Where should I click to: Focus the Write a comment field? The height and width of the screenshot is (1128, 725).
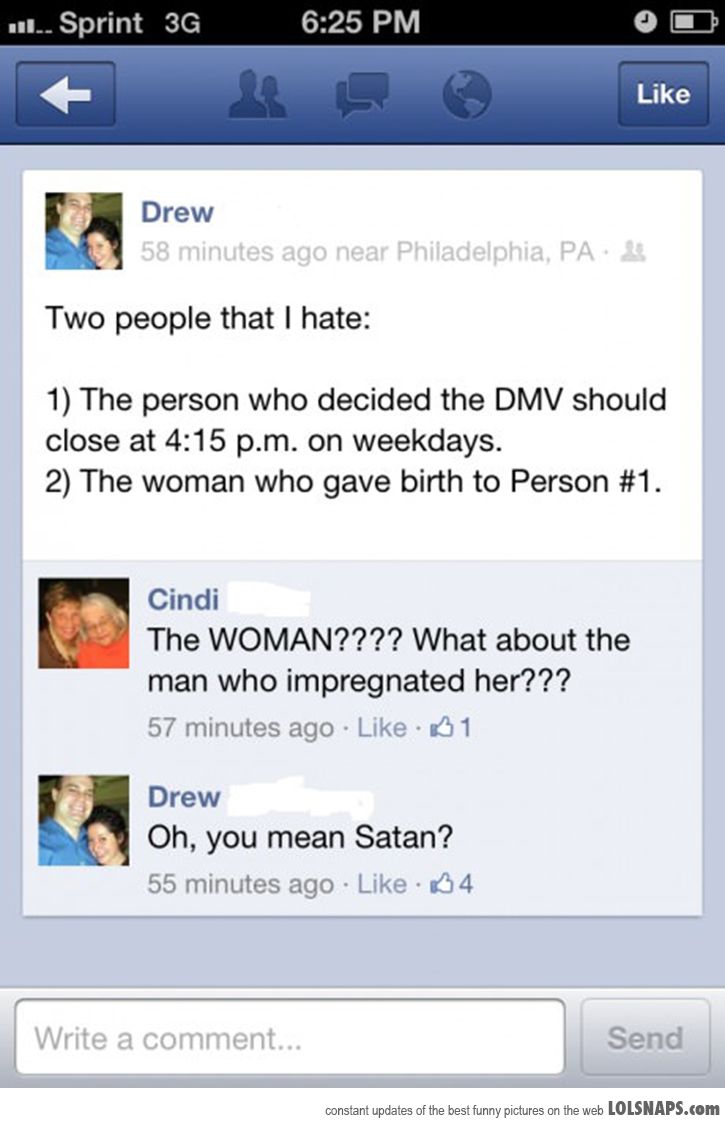tap(290, 1038)
